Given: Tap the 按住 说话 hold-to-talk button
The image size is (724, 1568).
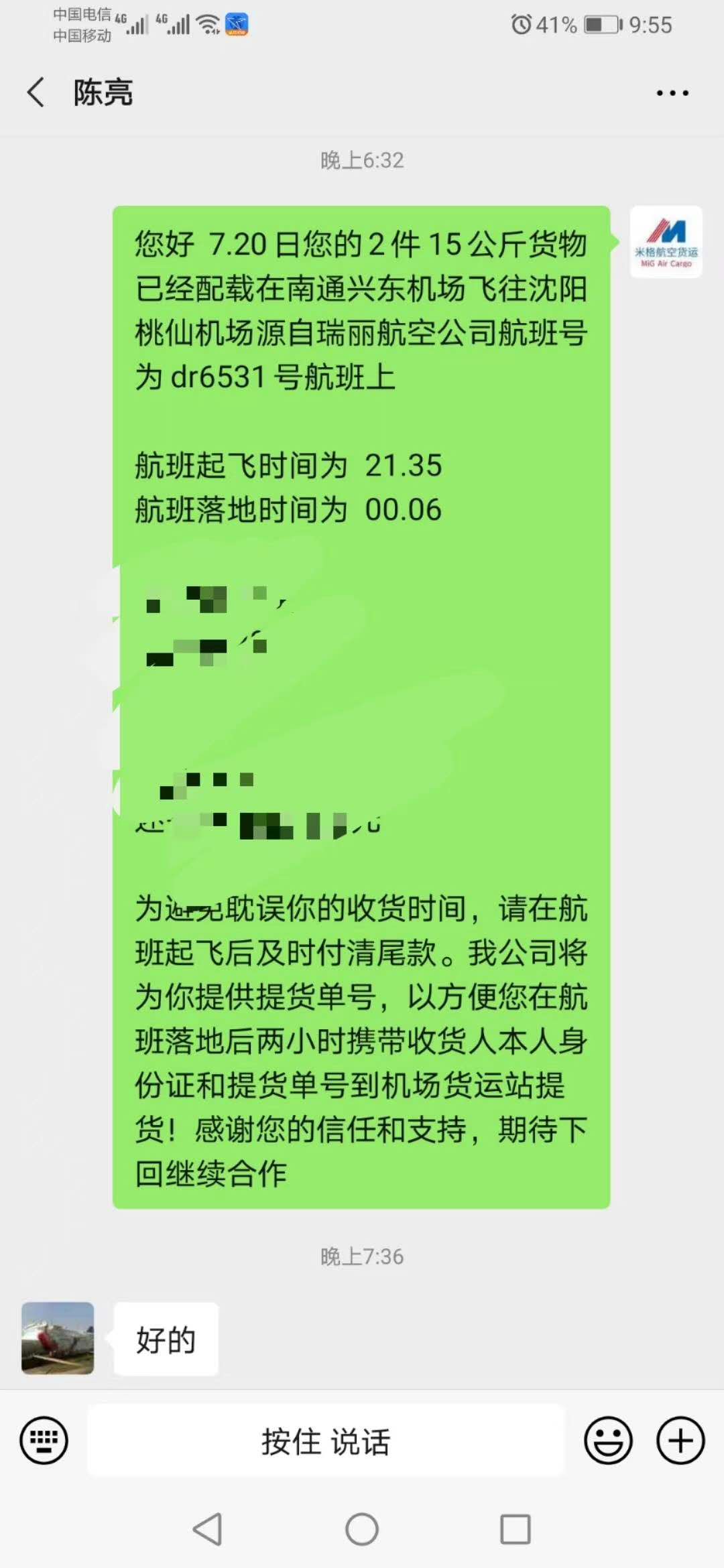Looking at the screenshot, I should click(326, 1441).
